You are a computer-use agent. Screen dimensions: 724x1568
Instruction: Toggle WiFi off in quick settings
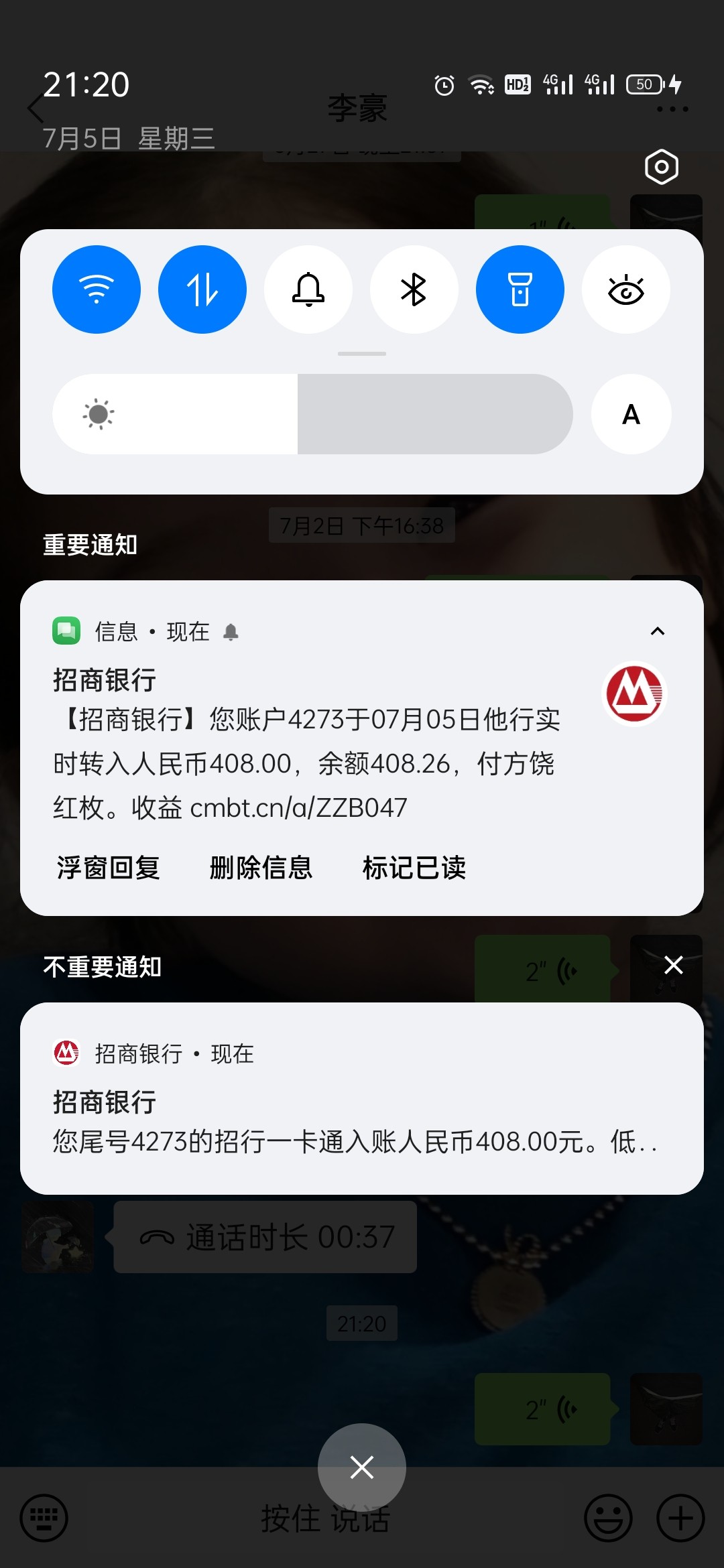click(x=97, y=289)
